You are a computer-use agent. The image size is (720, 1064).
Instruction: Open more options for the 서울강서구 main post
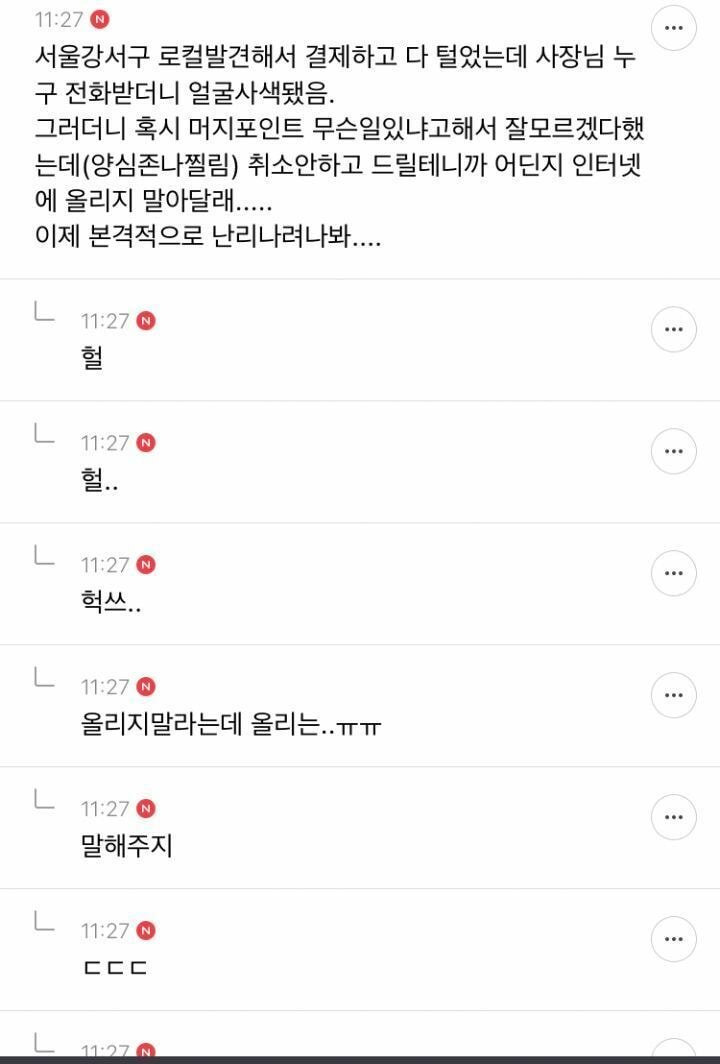(x=673, y=27)
